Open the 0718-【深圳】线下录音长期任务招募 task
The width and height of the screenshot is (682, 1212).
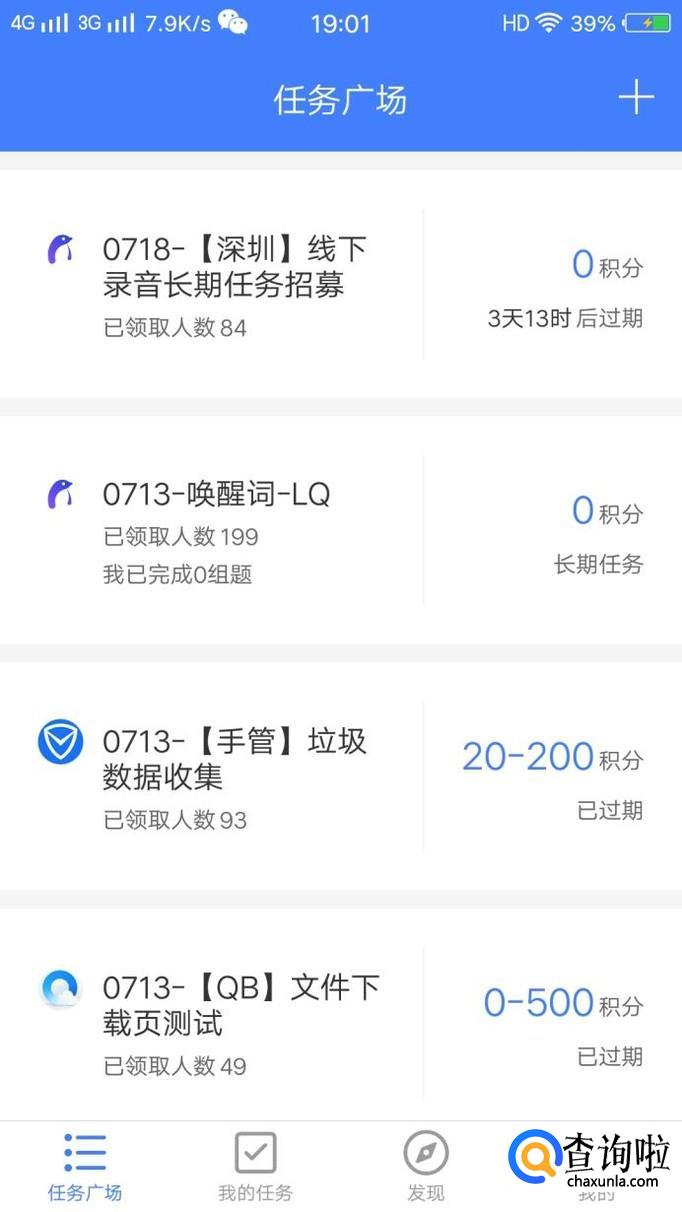pyautogui.click(x=235, y=267)
